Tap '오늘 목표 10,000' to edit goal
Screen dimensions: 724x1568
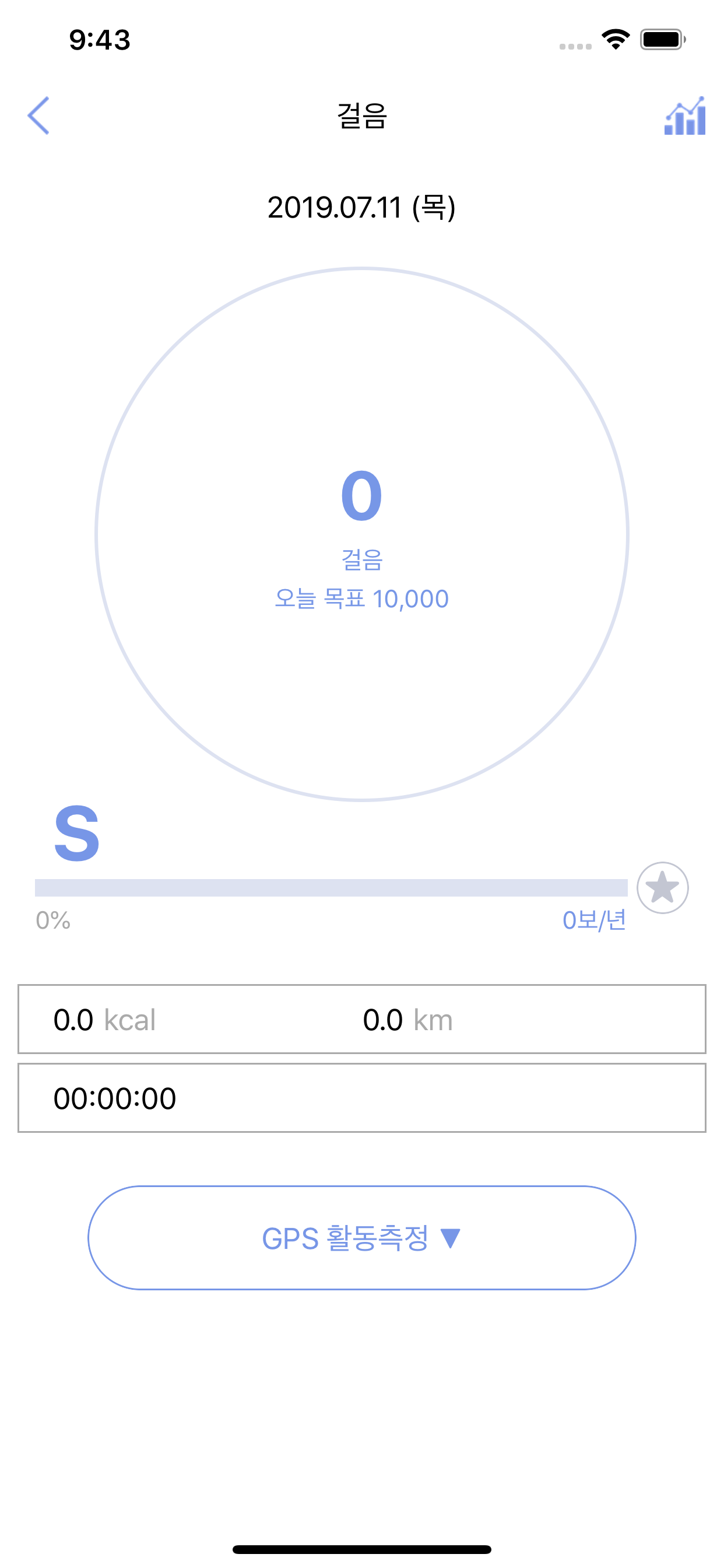tap(362, 598)
